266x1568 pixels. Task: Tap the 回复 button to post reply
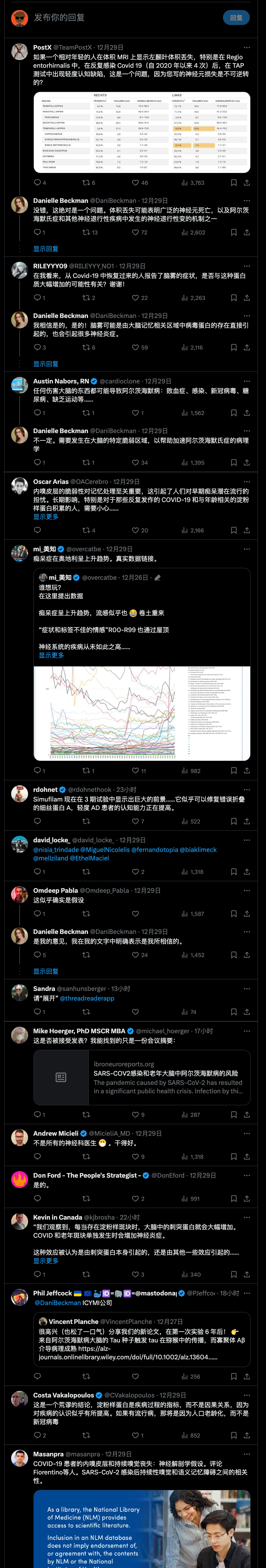point(236,18)
